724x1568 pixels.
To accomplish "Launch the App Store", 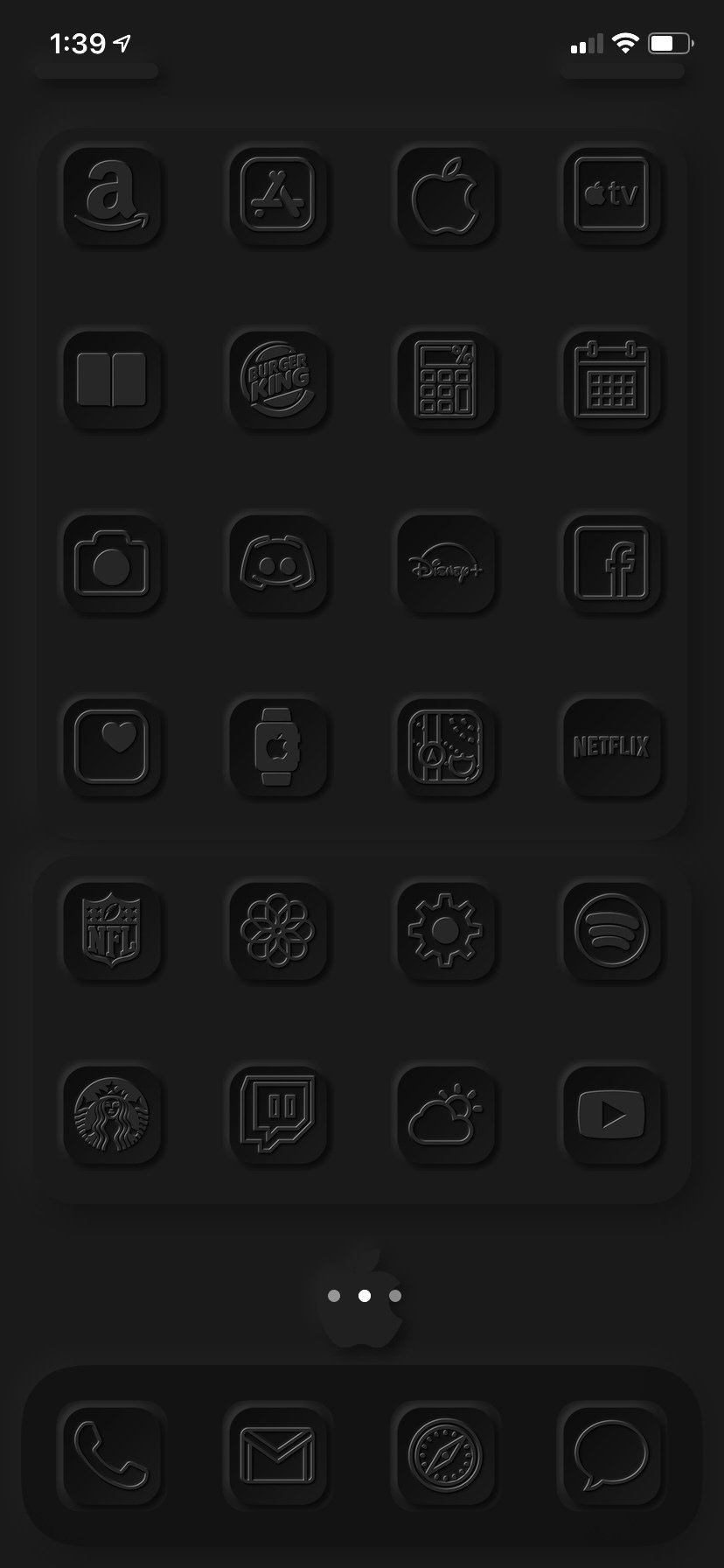I will (x=278, y=195).
